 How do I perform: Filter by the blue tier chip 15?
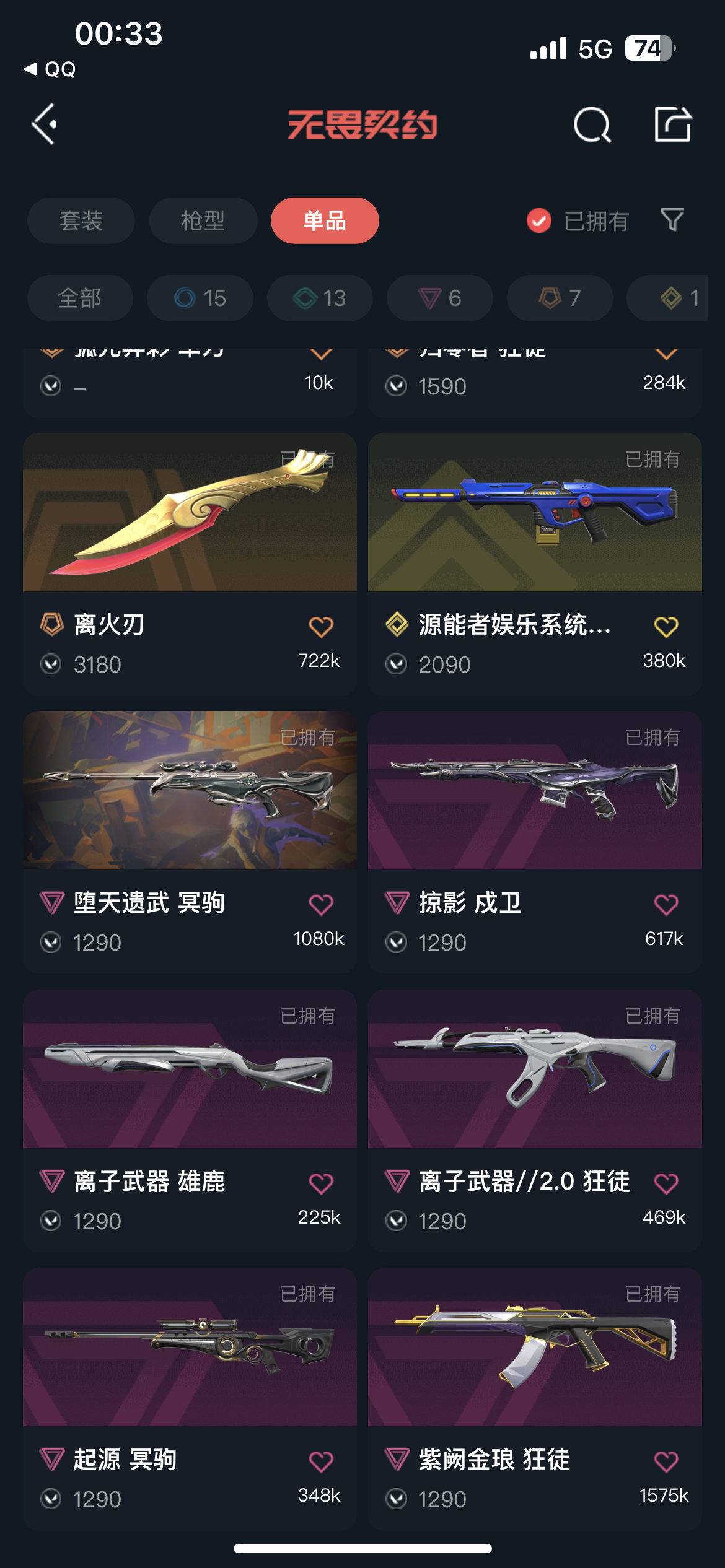(200, 298)
